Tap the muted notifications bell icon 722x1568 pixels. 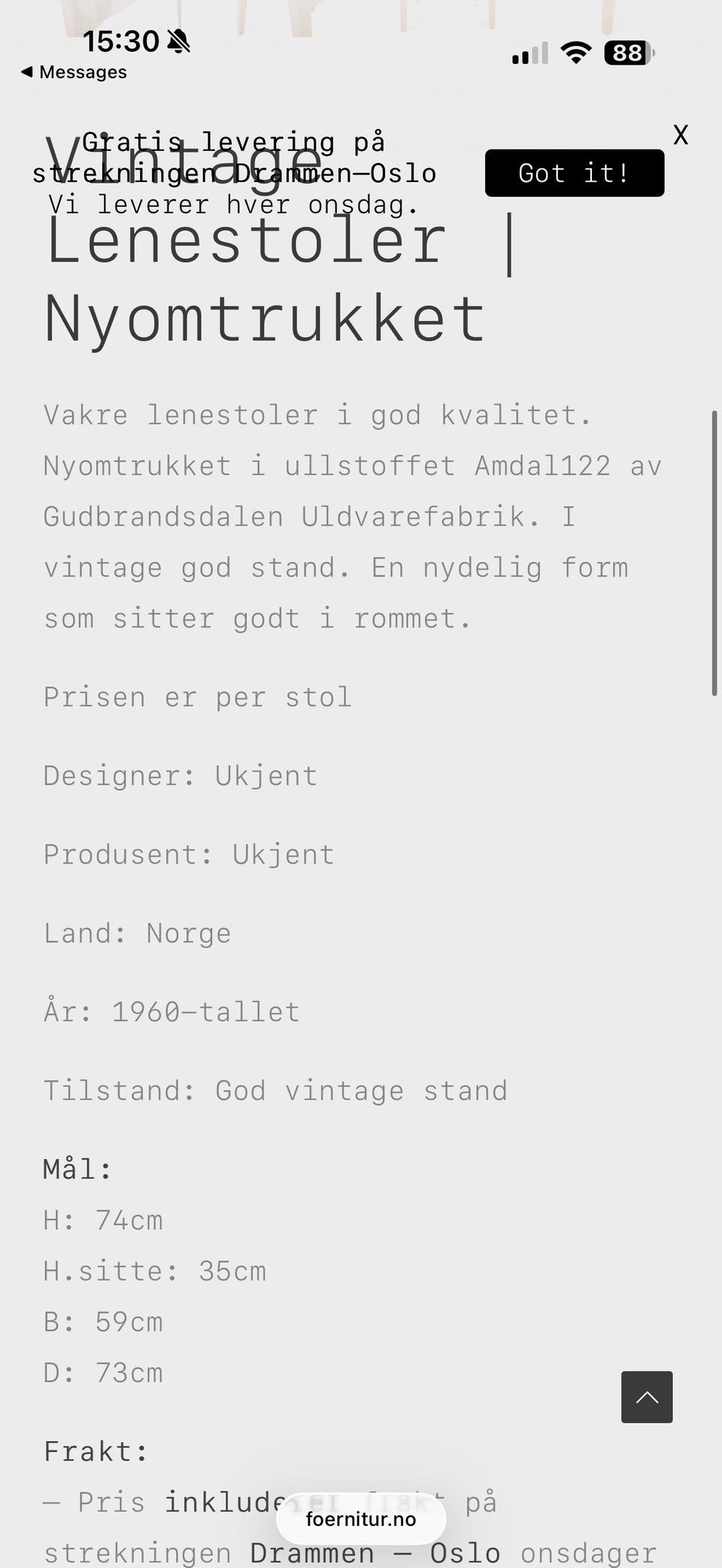pos(178,41)
